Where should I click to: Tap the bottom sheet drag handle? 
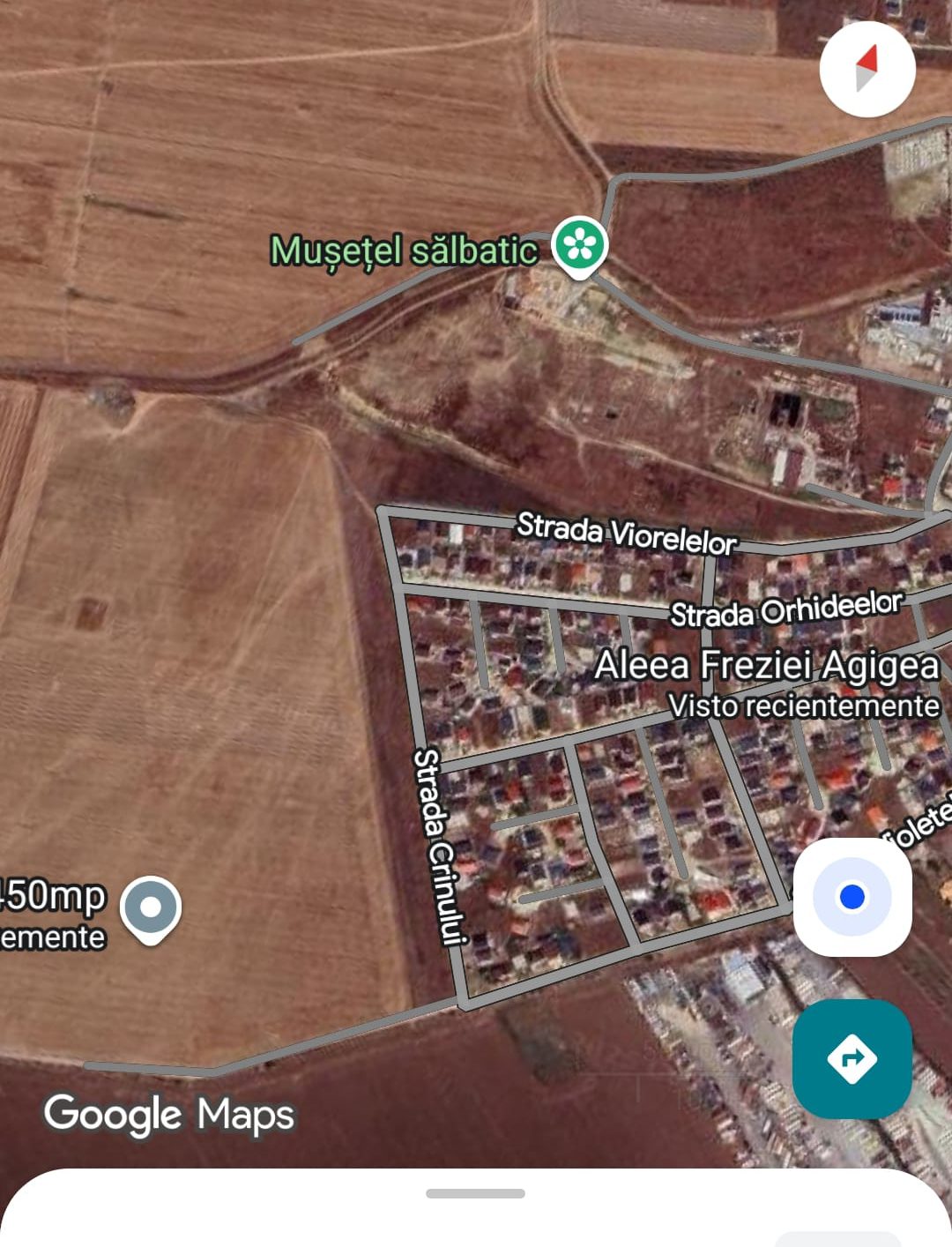pos(476,1192)
